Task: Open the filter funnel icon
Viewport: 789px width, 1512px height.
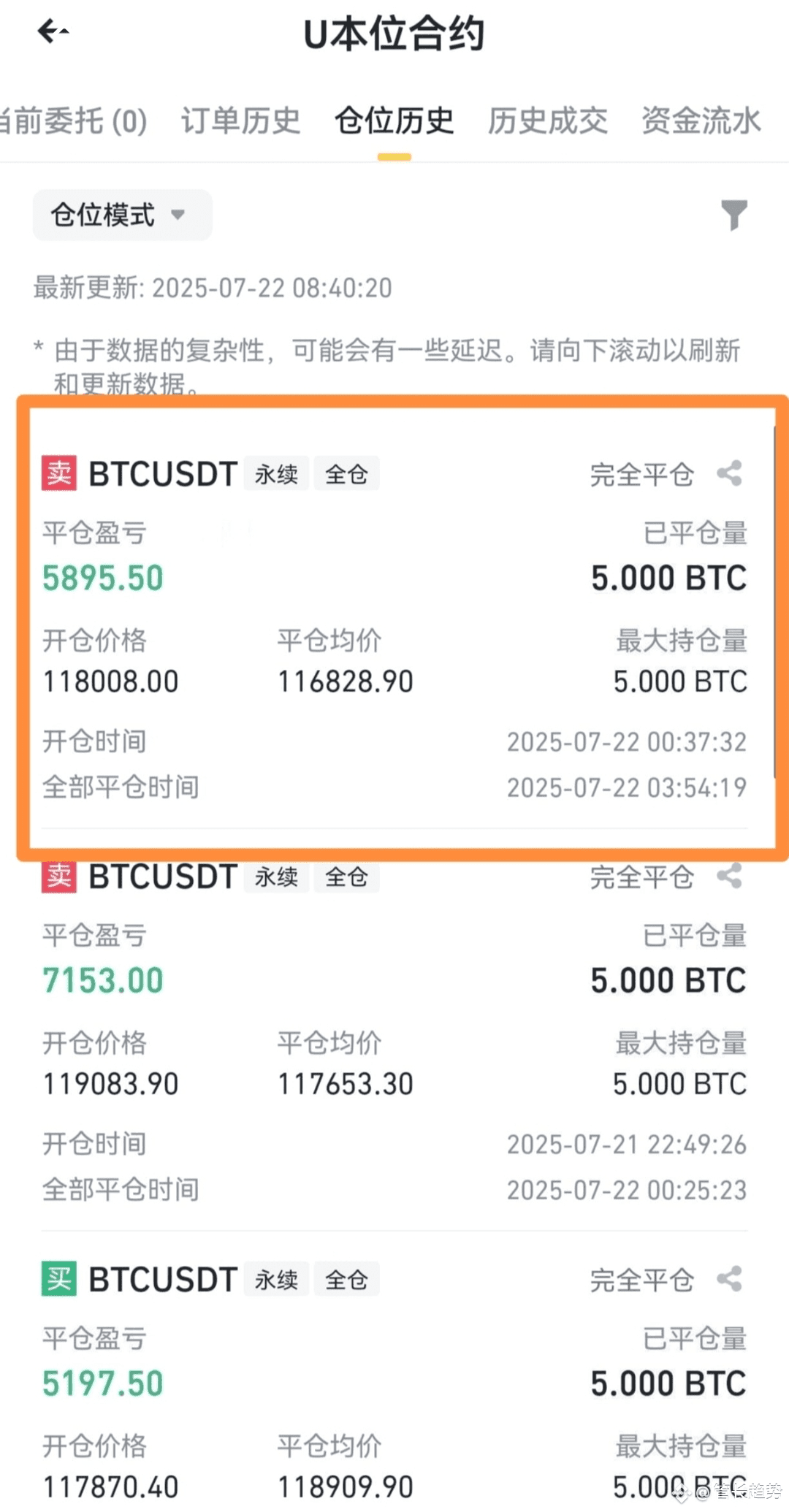Action: [x=734, y=215]
